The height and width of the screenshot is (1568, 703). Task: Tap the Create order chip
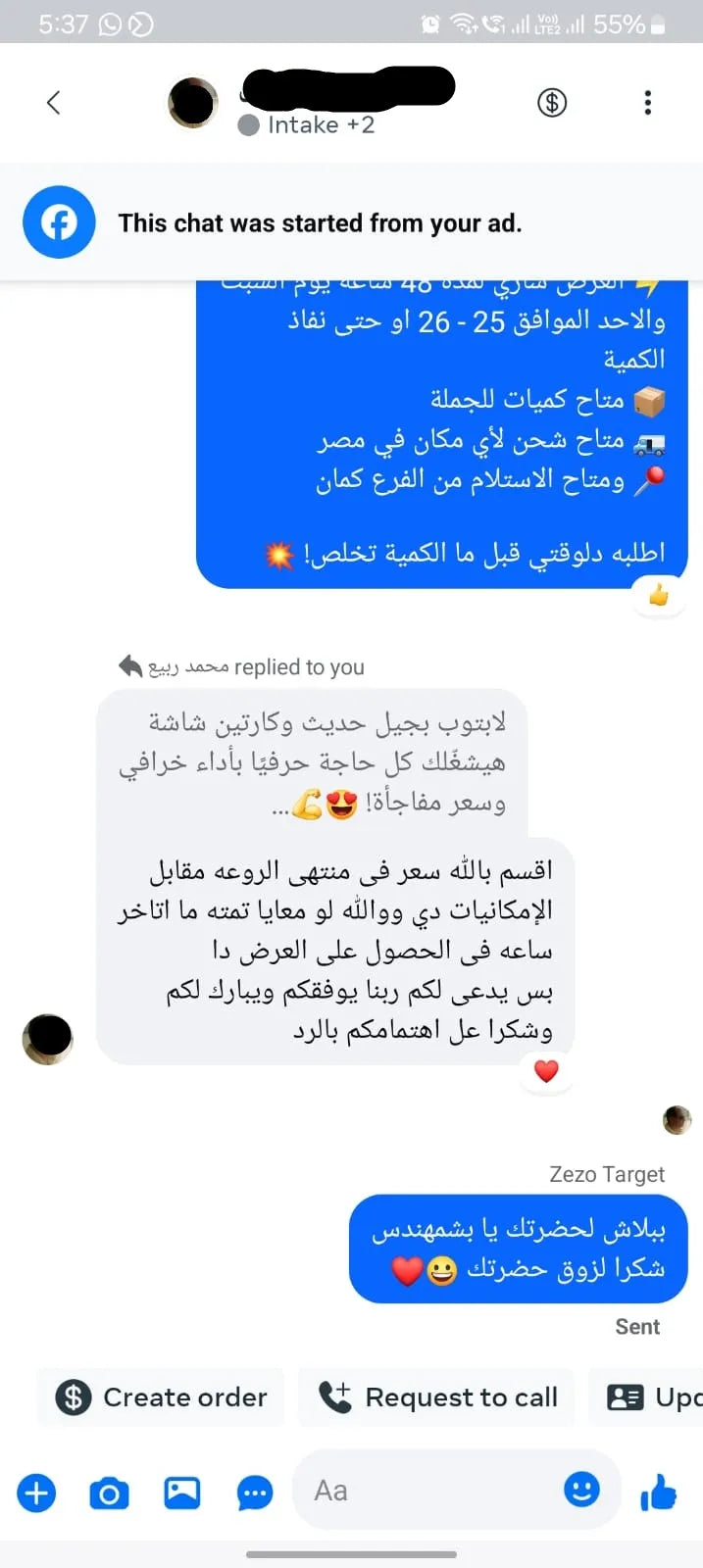pyautogui.click(x=162, y=1396)
